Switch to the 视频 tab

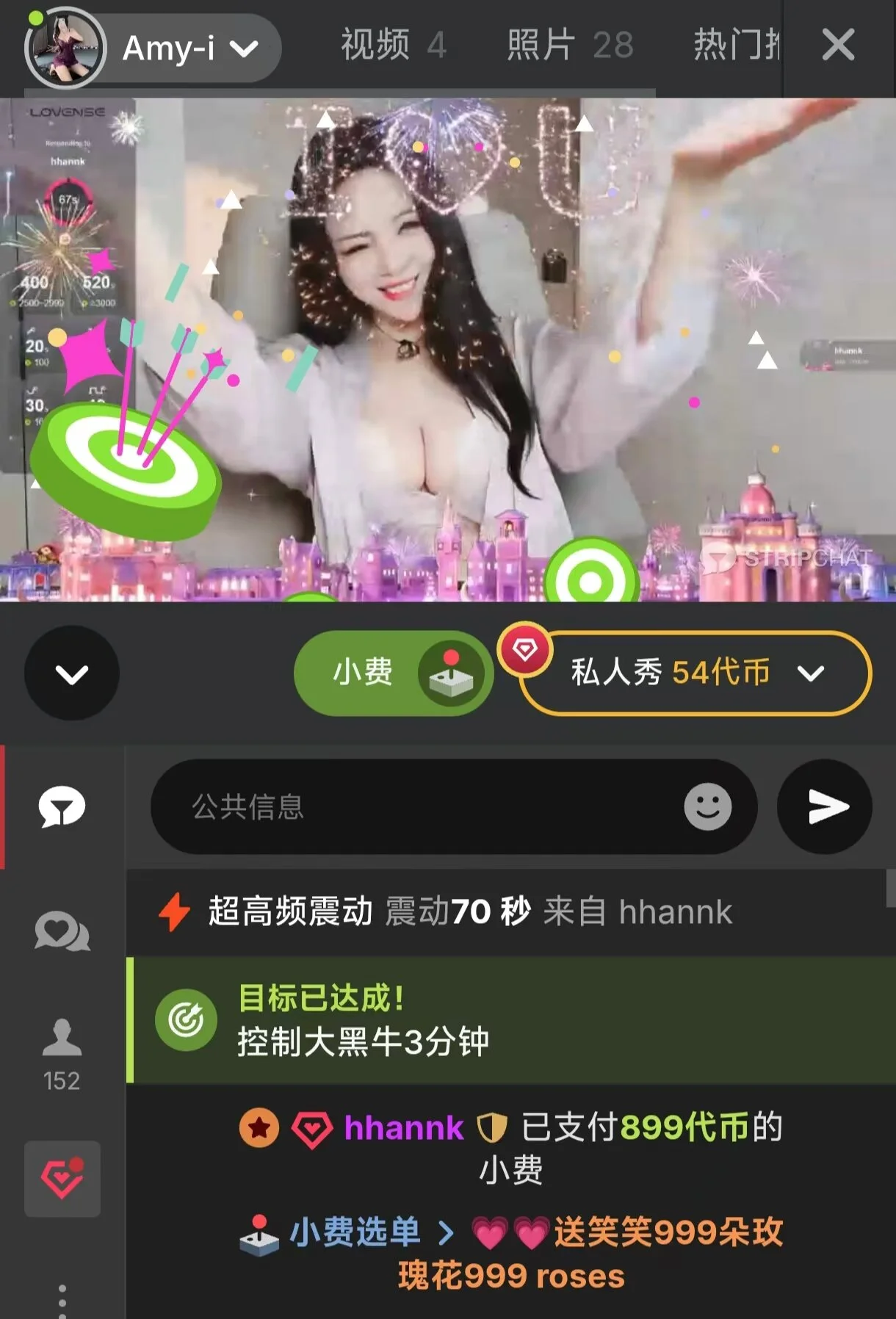coord(393,46)
